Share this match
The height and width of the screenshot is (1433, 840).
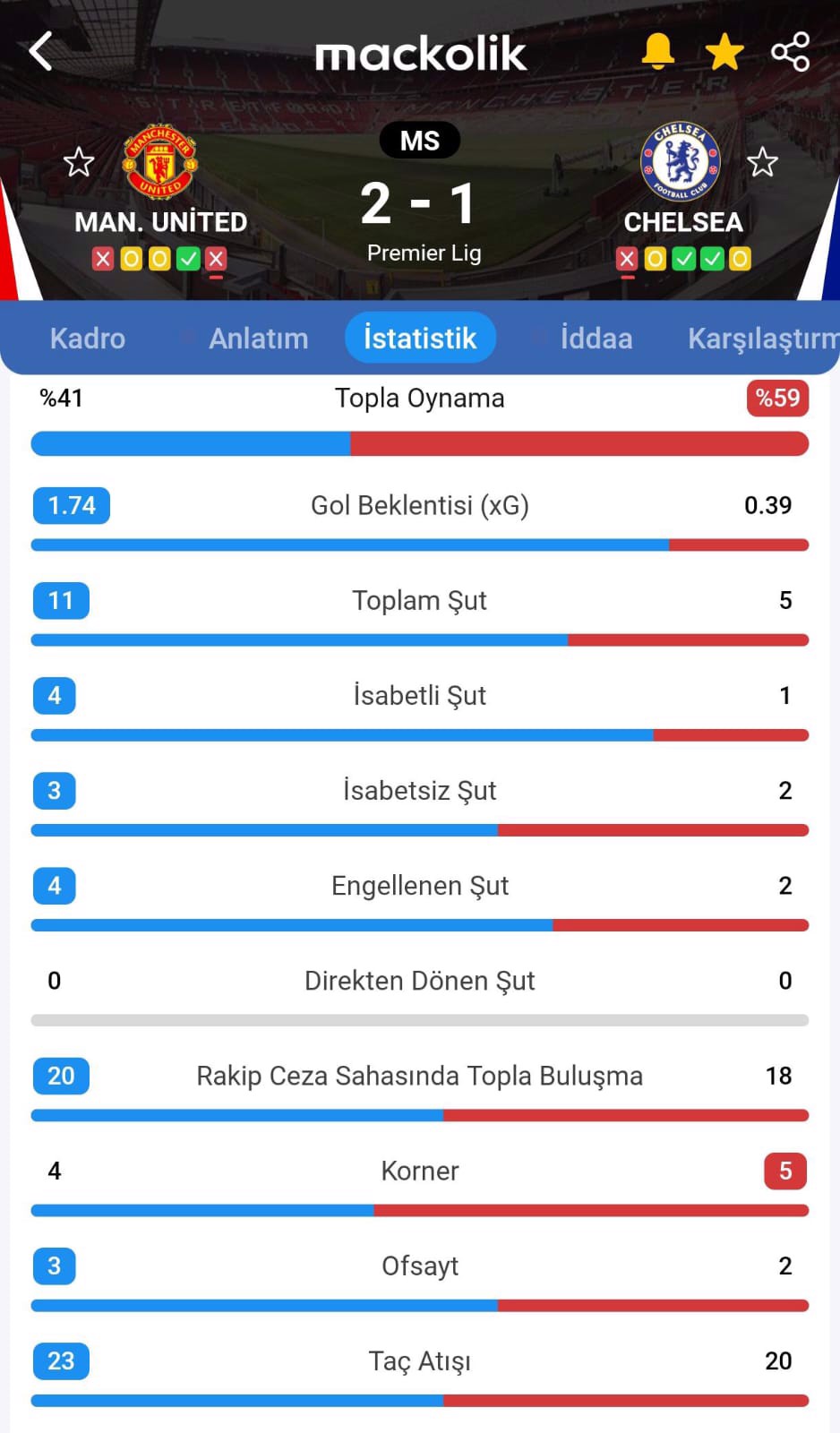791,52
